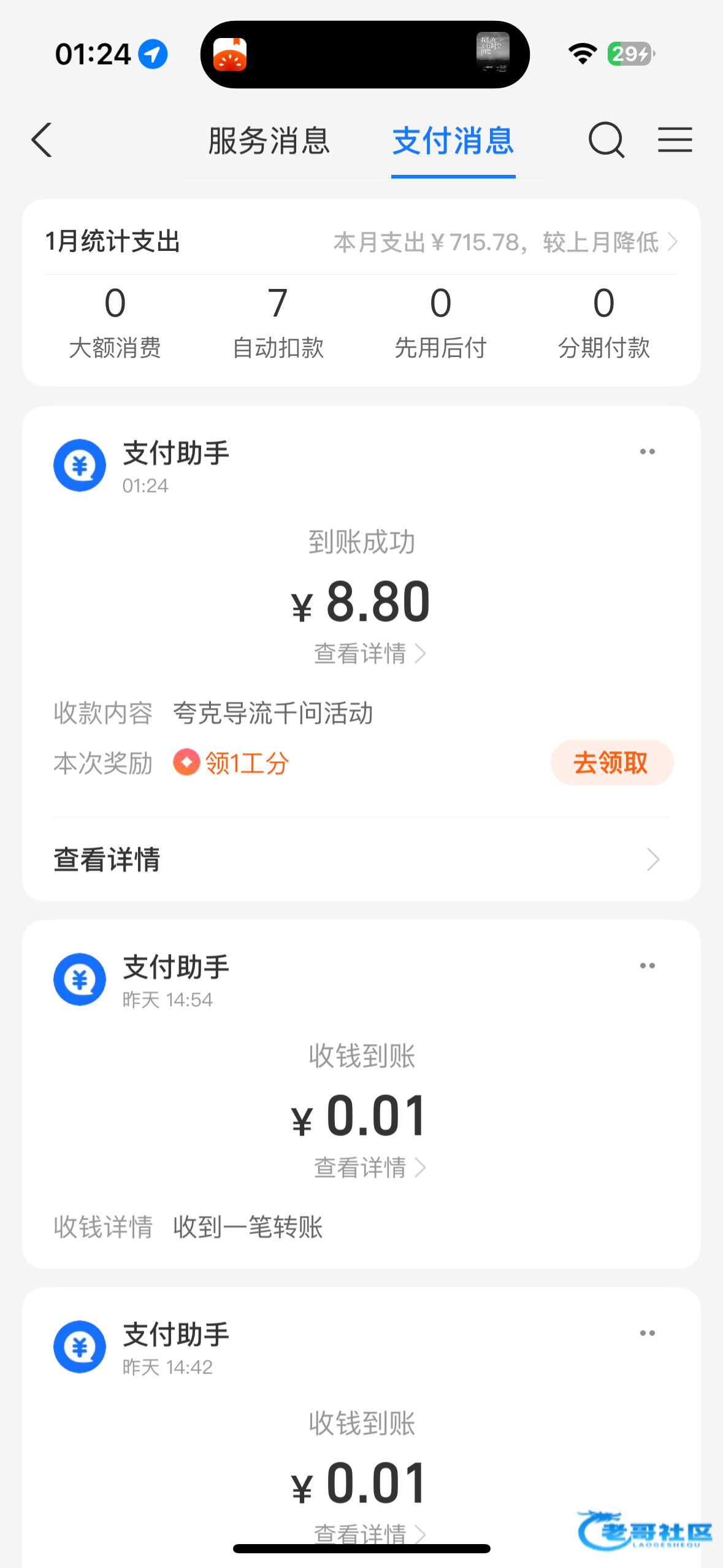View 自动扣款 count of 7
This screenshot has height=1568, width=723.
coord(278,321)
